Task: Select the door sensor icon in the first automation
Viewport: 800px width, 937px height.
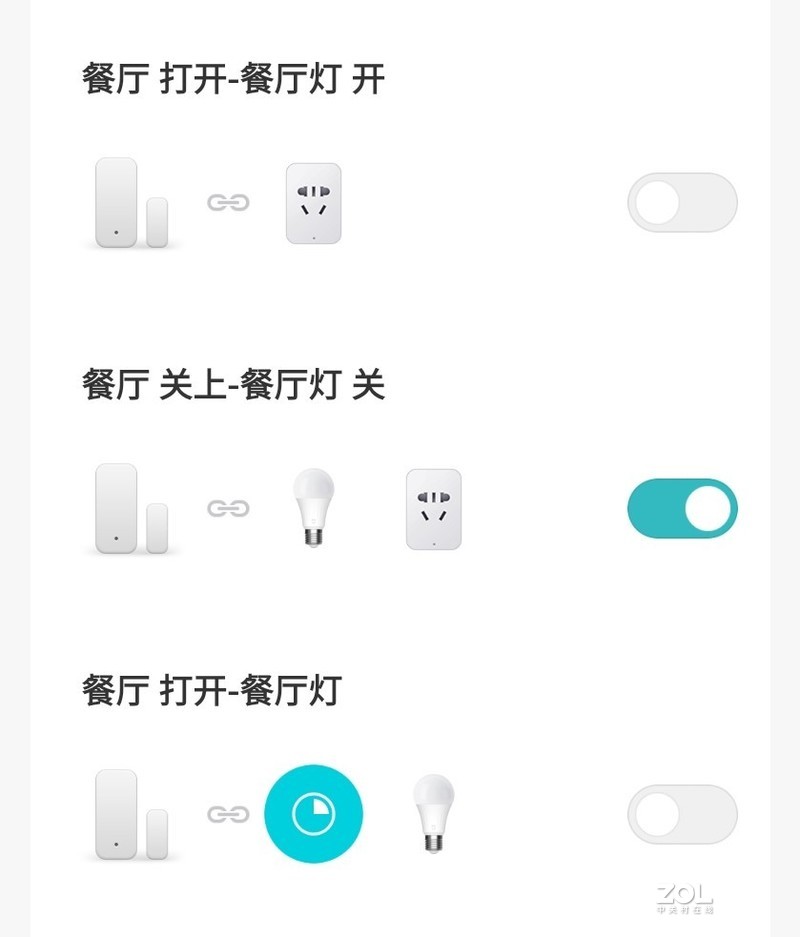Action: point(130,203)
